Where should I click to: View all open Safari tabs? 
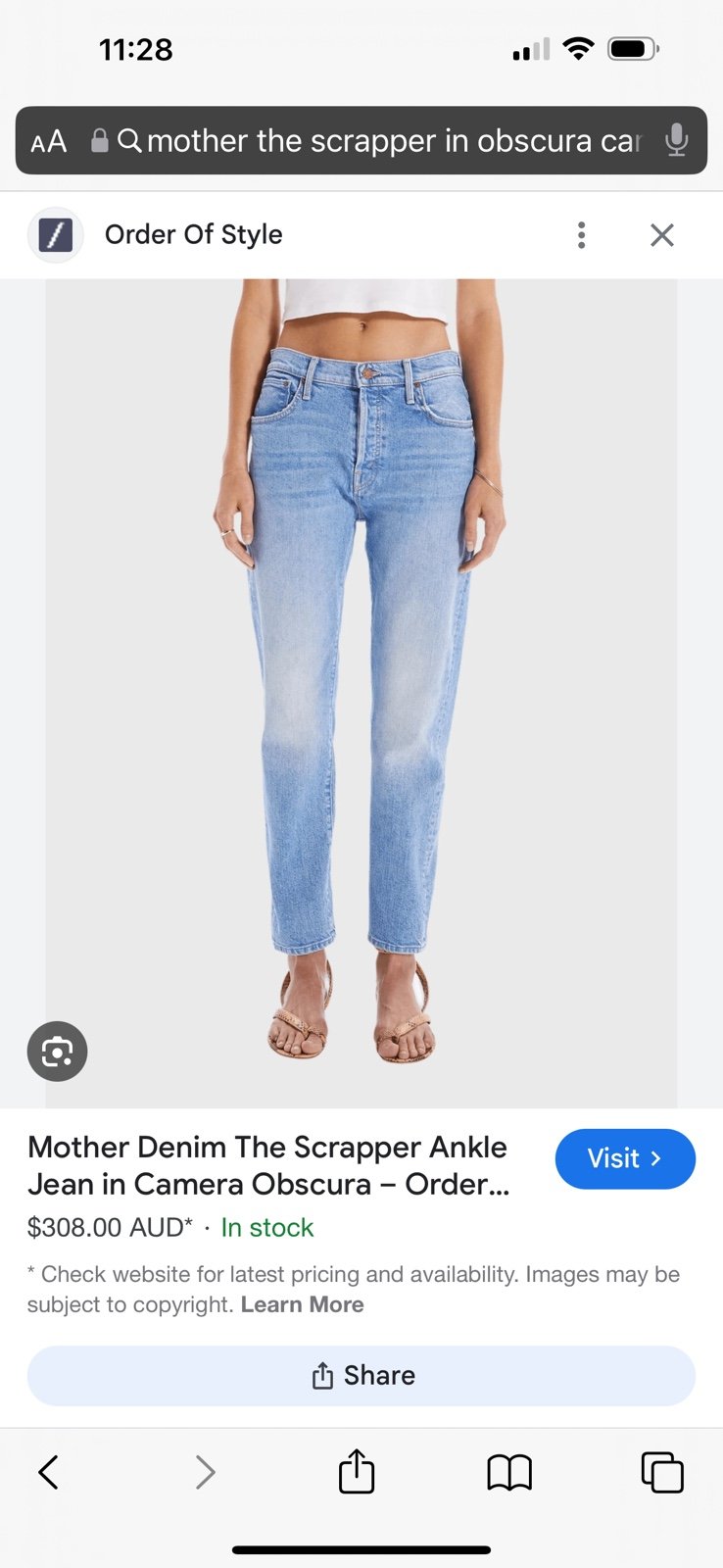662,1472
